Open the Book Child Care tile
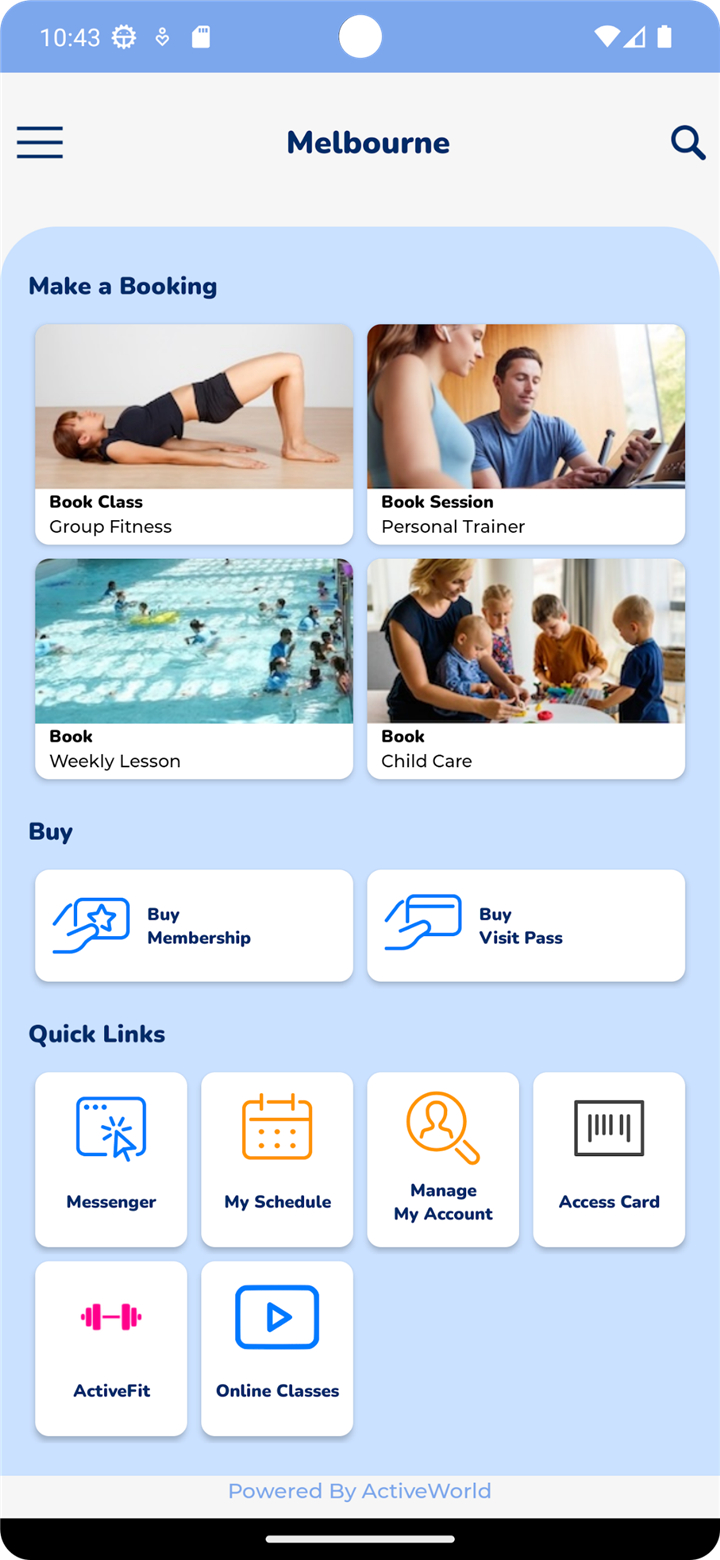The image size is (720, 1560). [526, 668]
